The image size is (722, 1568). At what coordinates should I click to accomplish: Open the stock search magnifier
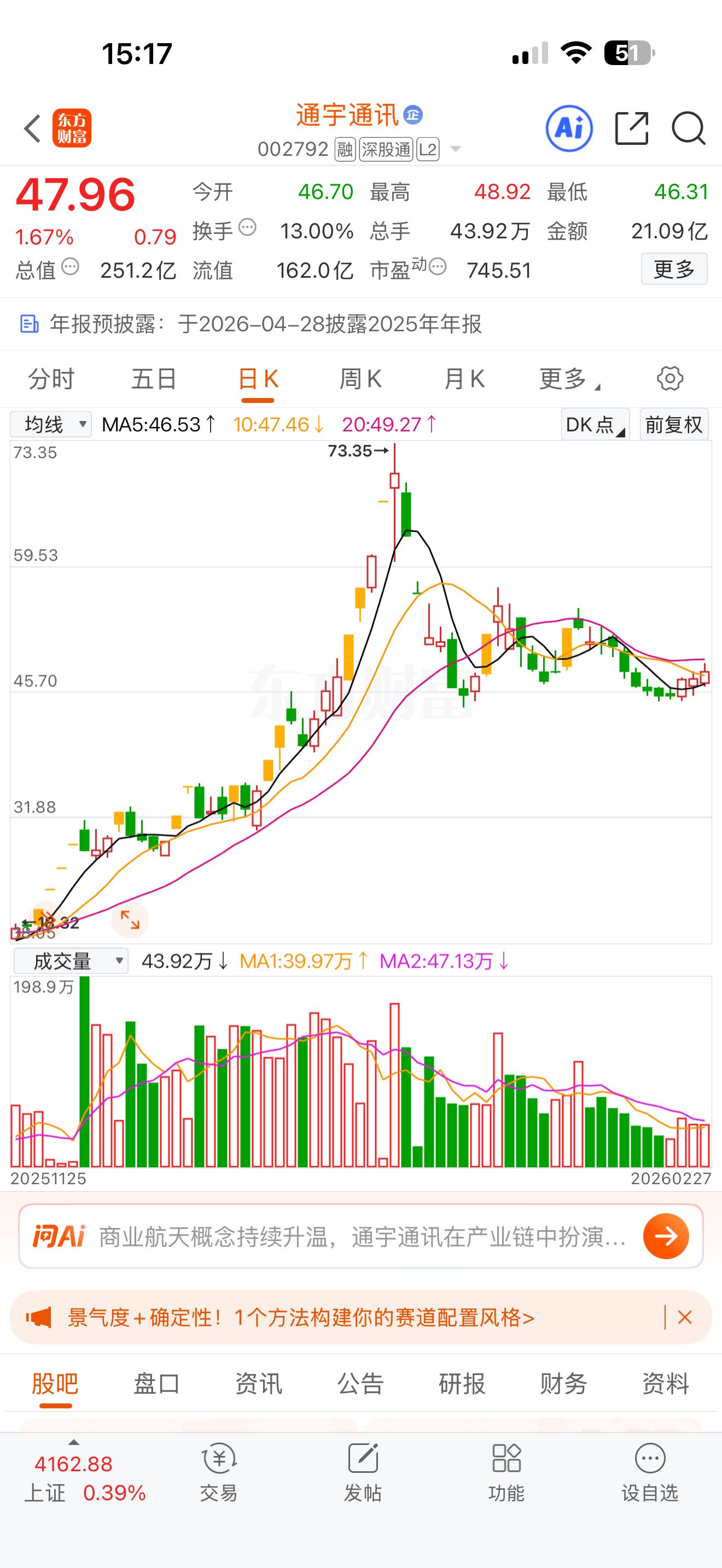pyautogui.click(x=688, y=128)
